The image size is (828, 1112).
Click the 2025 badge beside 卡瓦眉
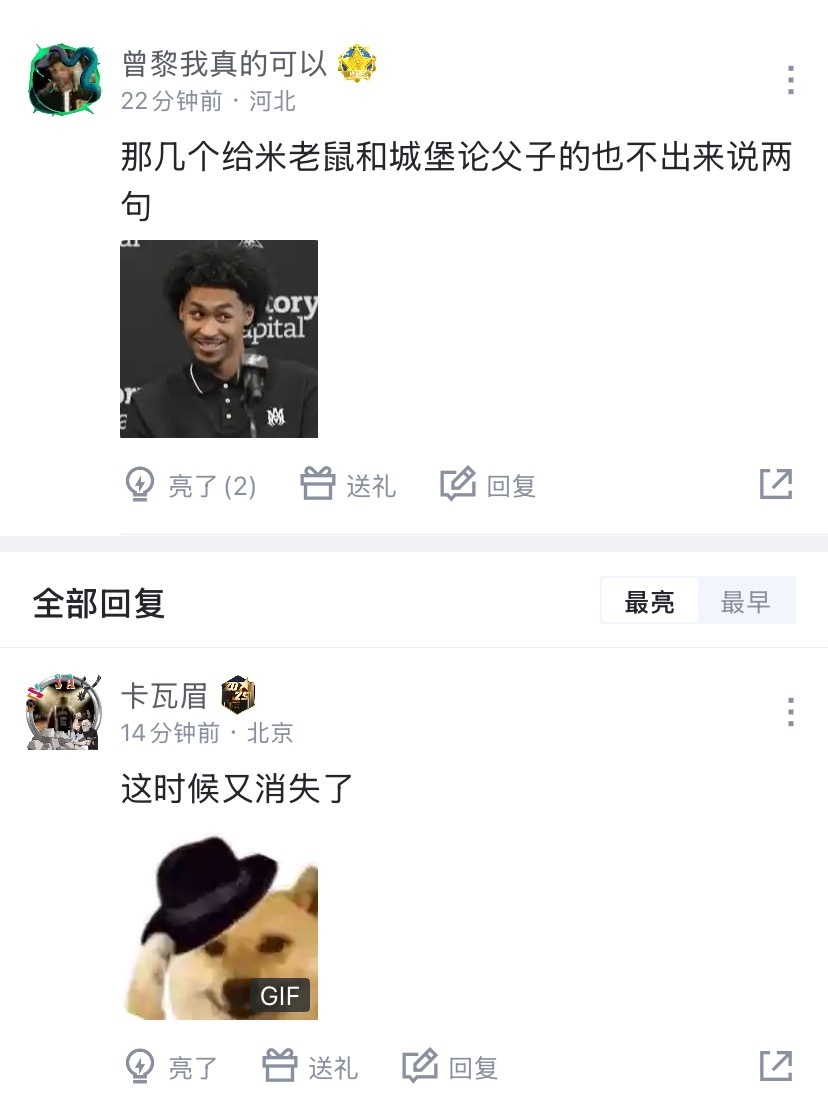237,695
